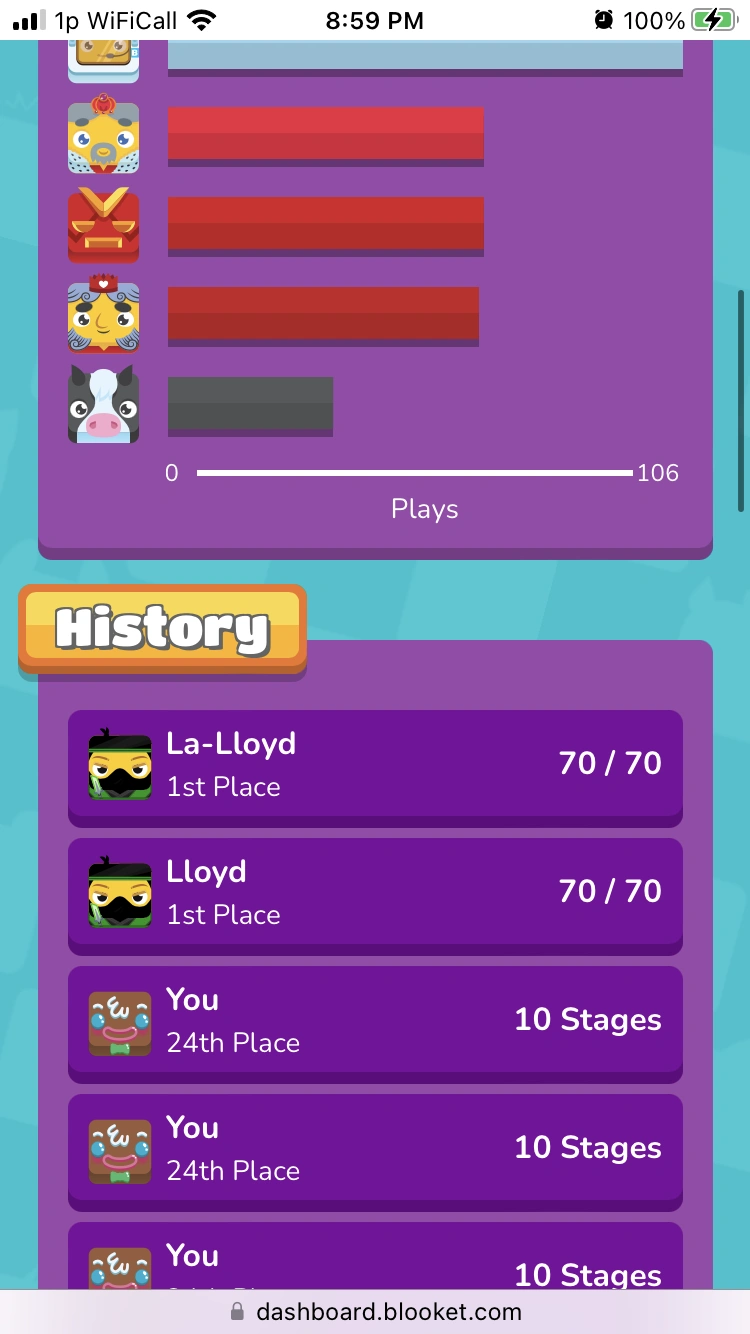This screenshot has width=750, height=1334.
Task: Select the crying moose blook beside the first You
Action: point(119,1020)
